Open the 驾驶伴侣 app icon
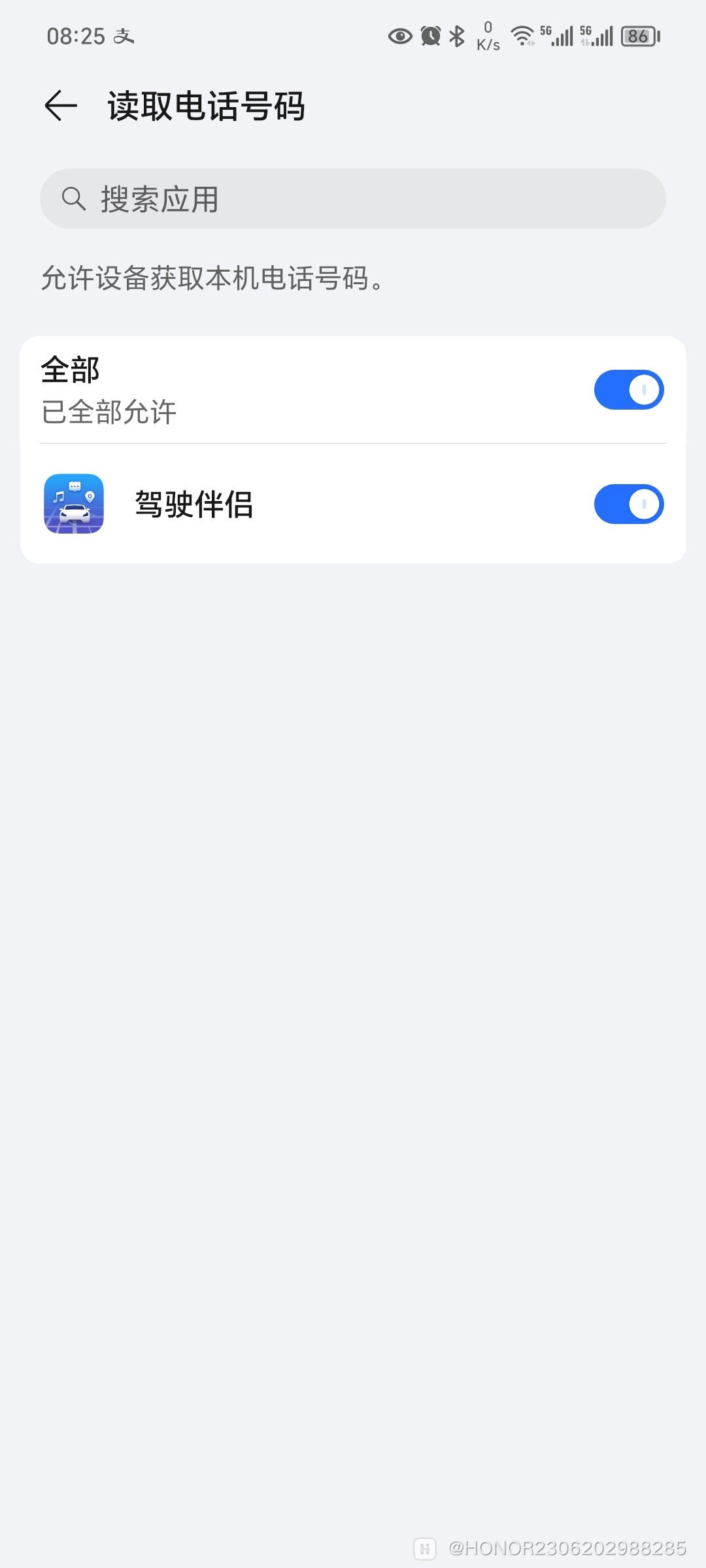The image size is (706, 1568). (x=74, y=504)
